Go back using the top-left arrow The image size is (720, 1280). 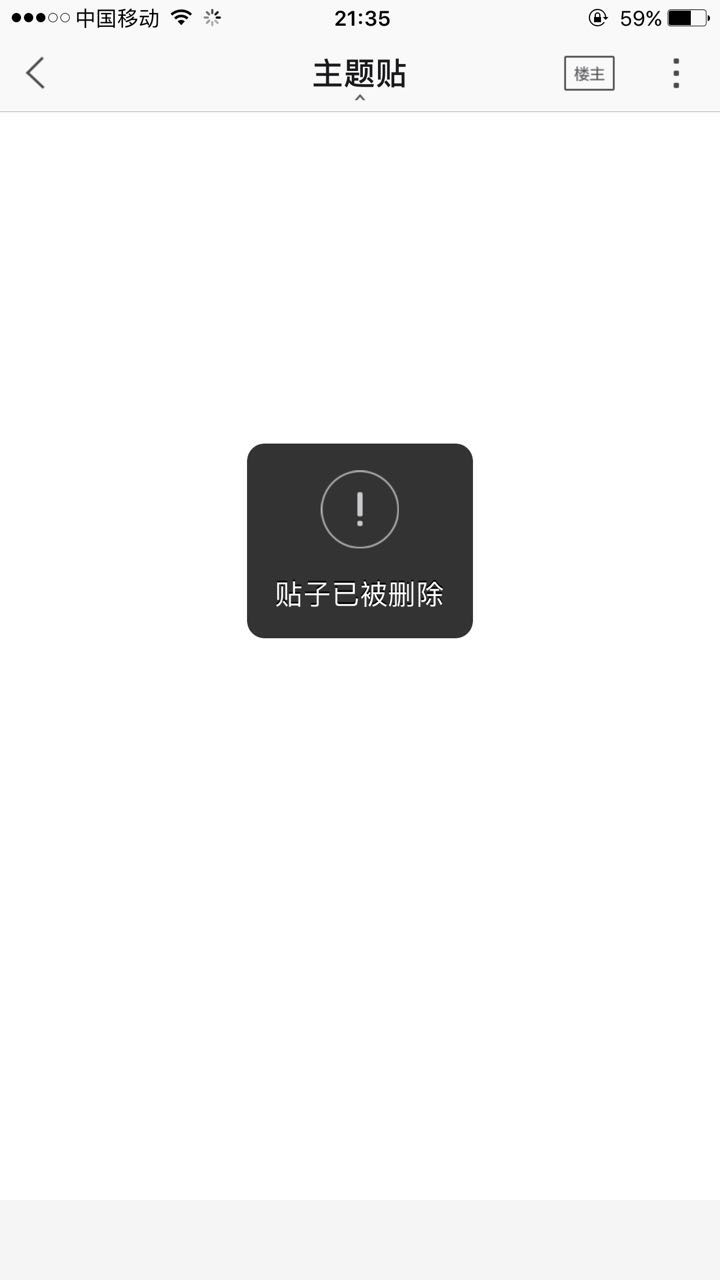(36, 73)
